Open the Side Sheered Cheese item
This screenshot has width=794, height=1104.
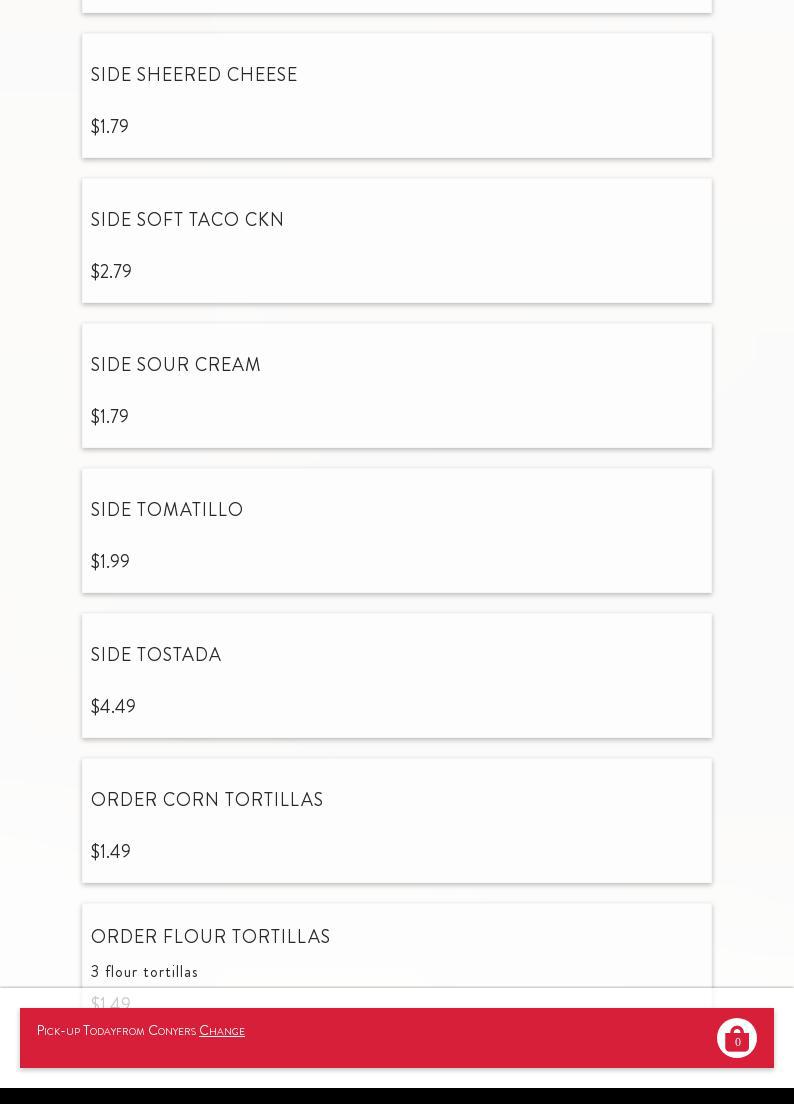coord(396,96)
